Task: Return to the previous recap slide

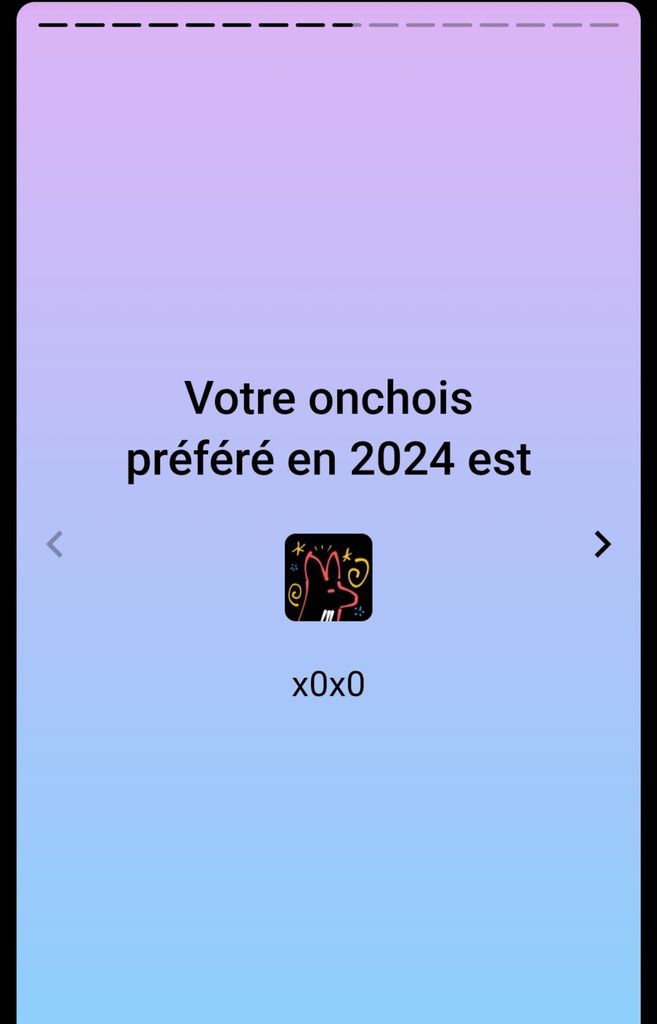Action: (55, 544)
